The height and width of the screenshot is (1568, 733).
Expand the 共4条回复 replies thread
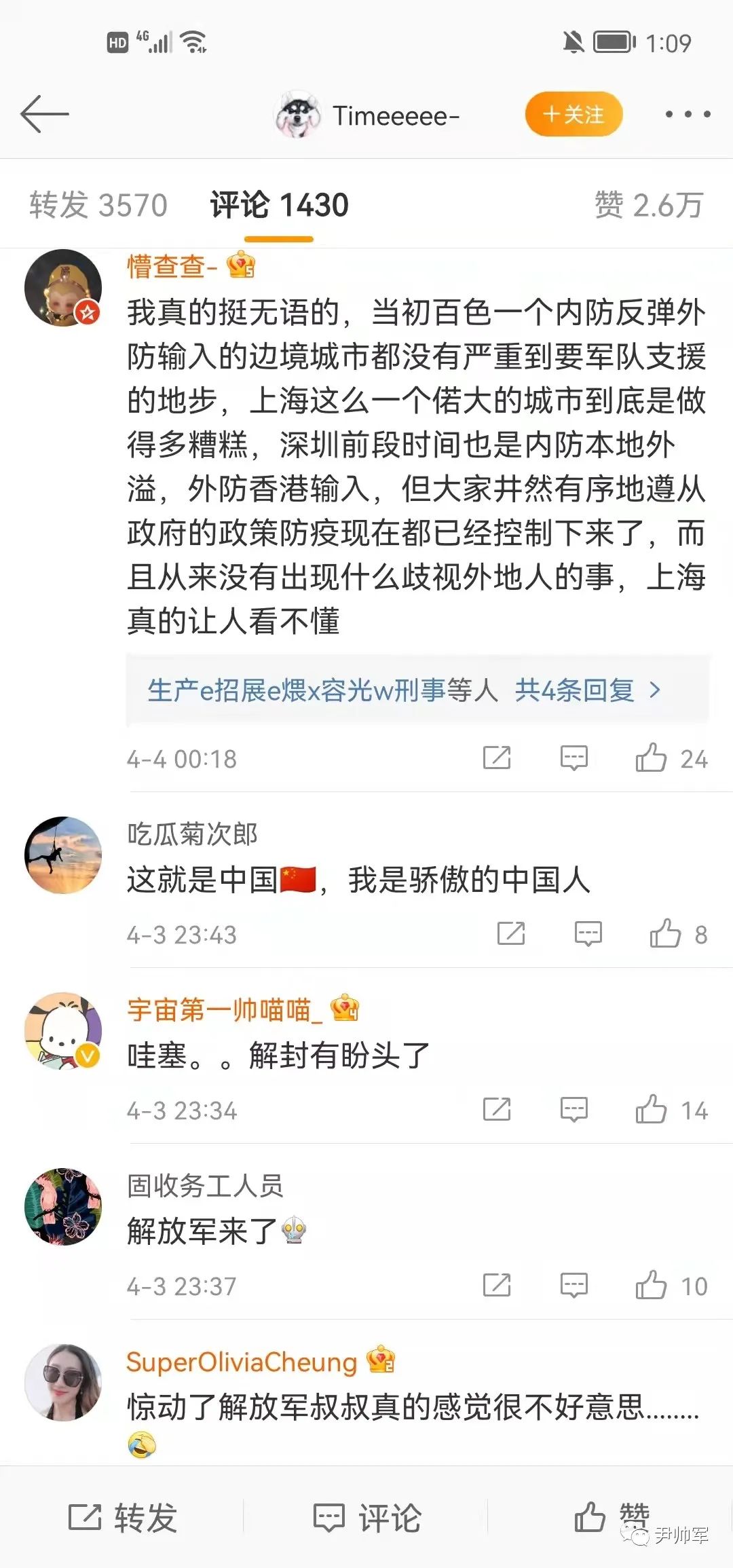587,690
